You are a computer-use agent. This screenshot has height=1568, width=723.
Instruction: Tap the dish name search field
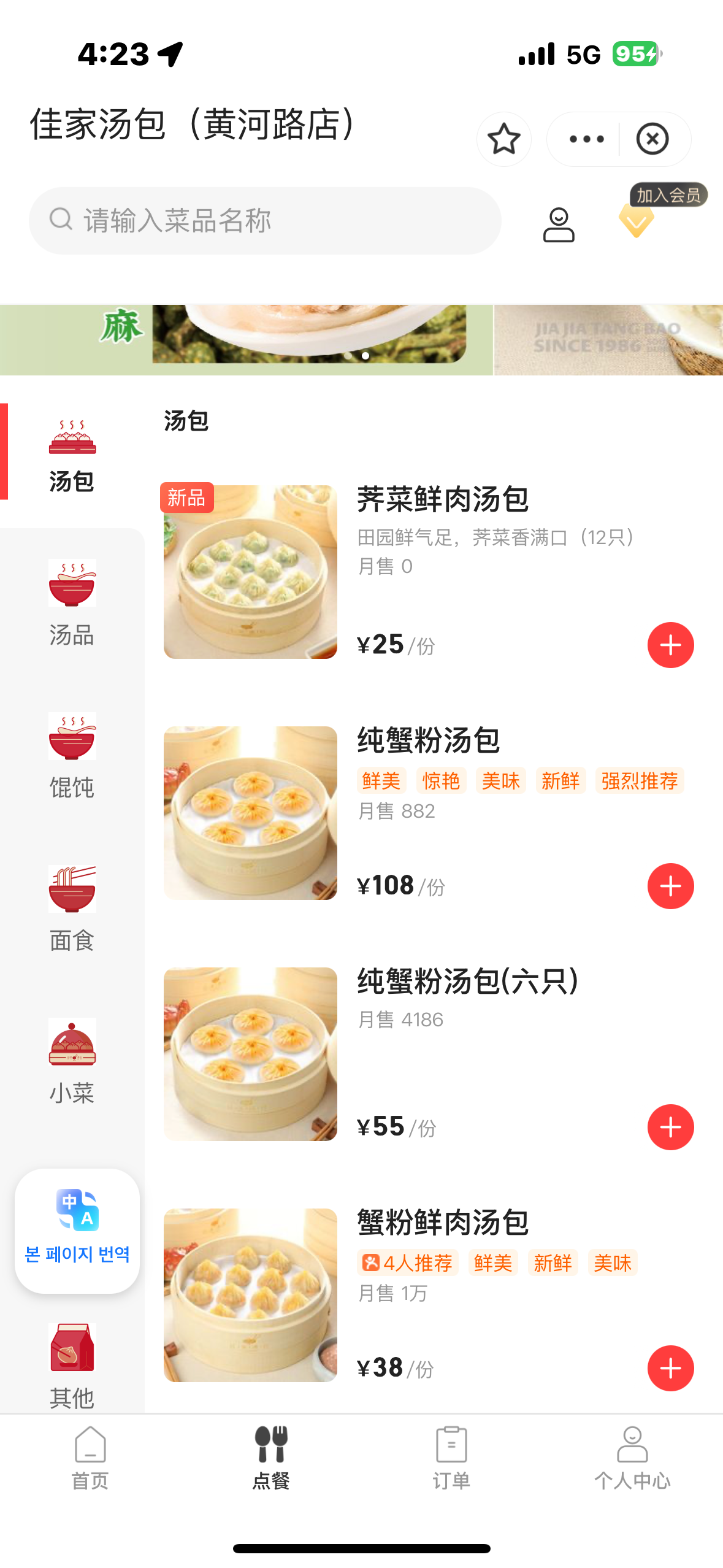[265, 221]
